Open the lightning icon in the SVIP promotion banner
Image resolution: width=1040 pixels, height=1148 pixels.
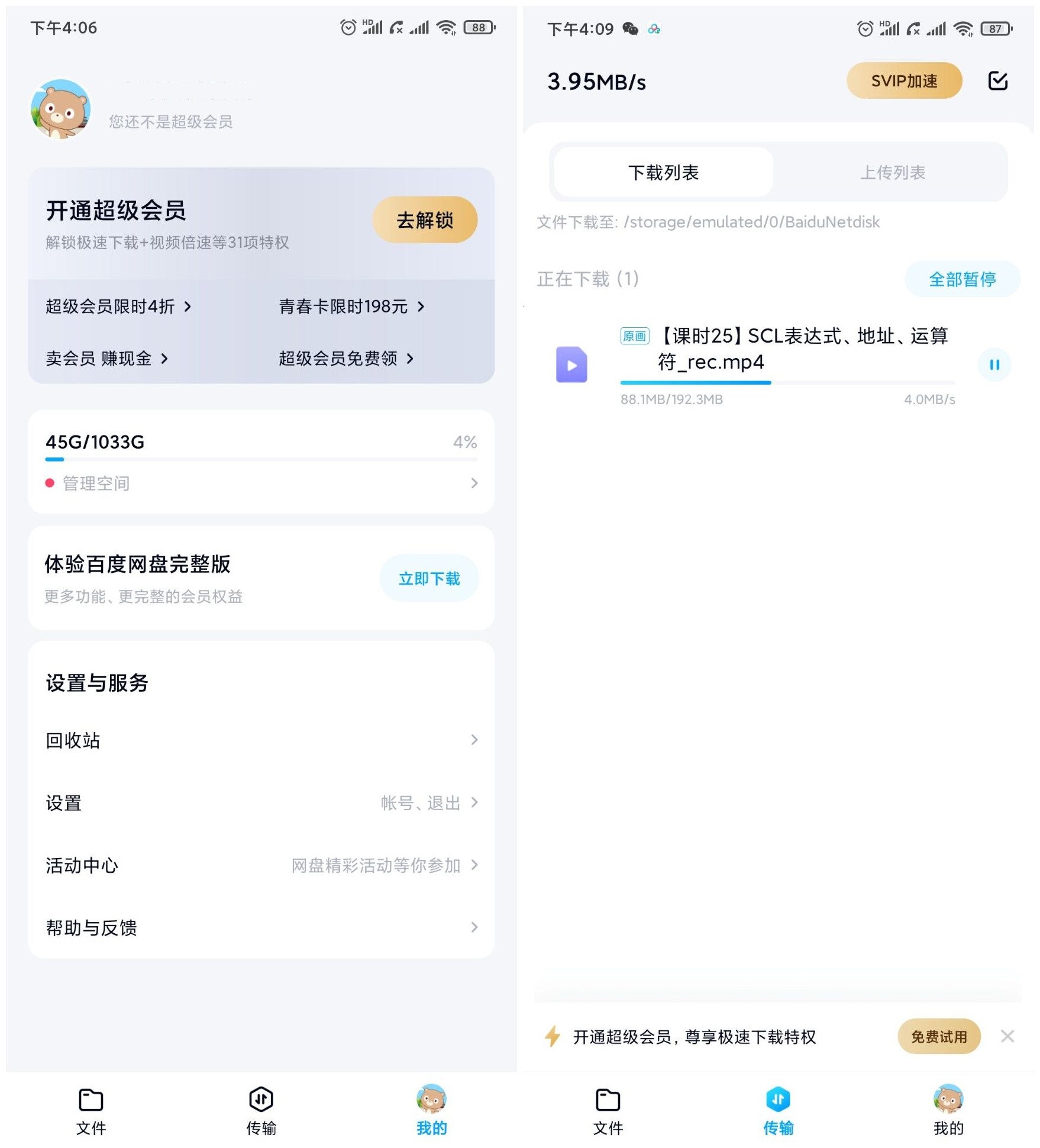click(x=553, y=1037)
